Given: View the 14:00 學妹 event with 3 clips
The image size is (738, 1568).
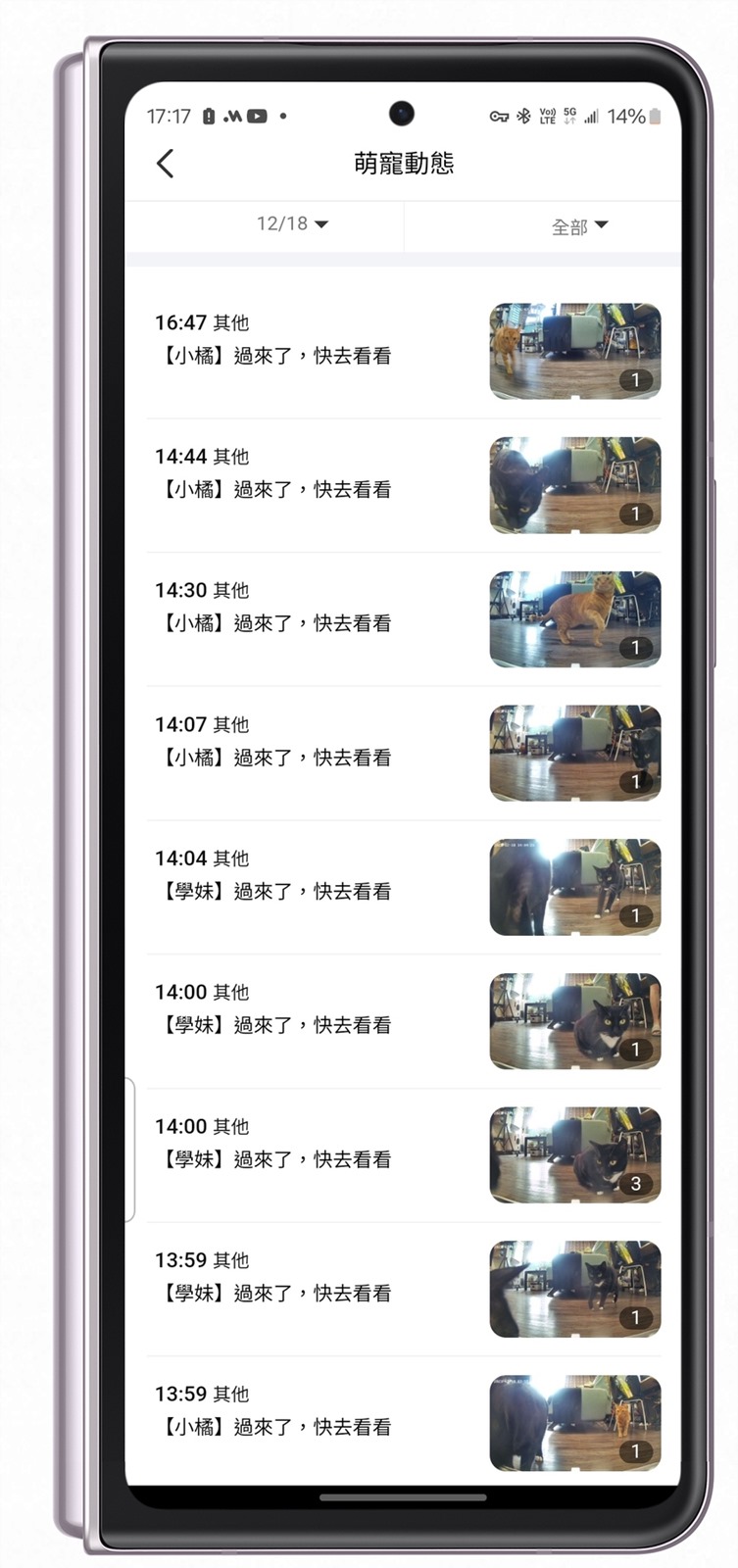Looking at the screenshot, I should (x=574, y=1155).
